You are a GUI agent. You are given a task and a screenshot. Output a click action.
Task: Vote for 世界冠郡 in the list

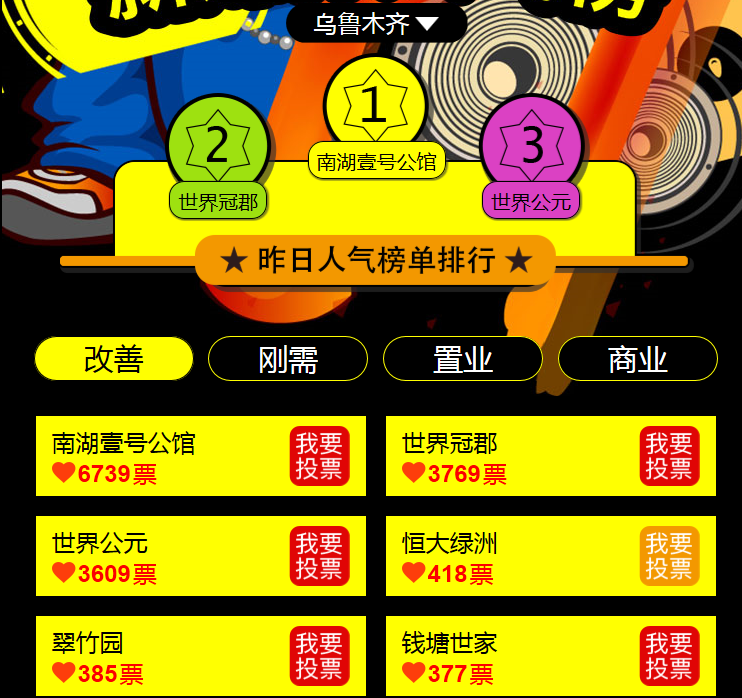tap(669, 456)
